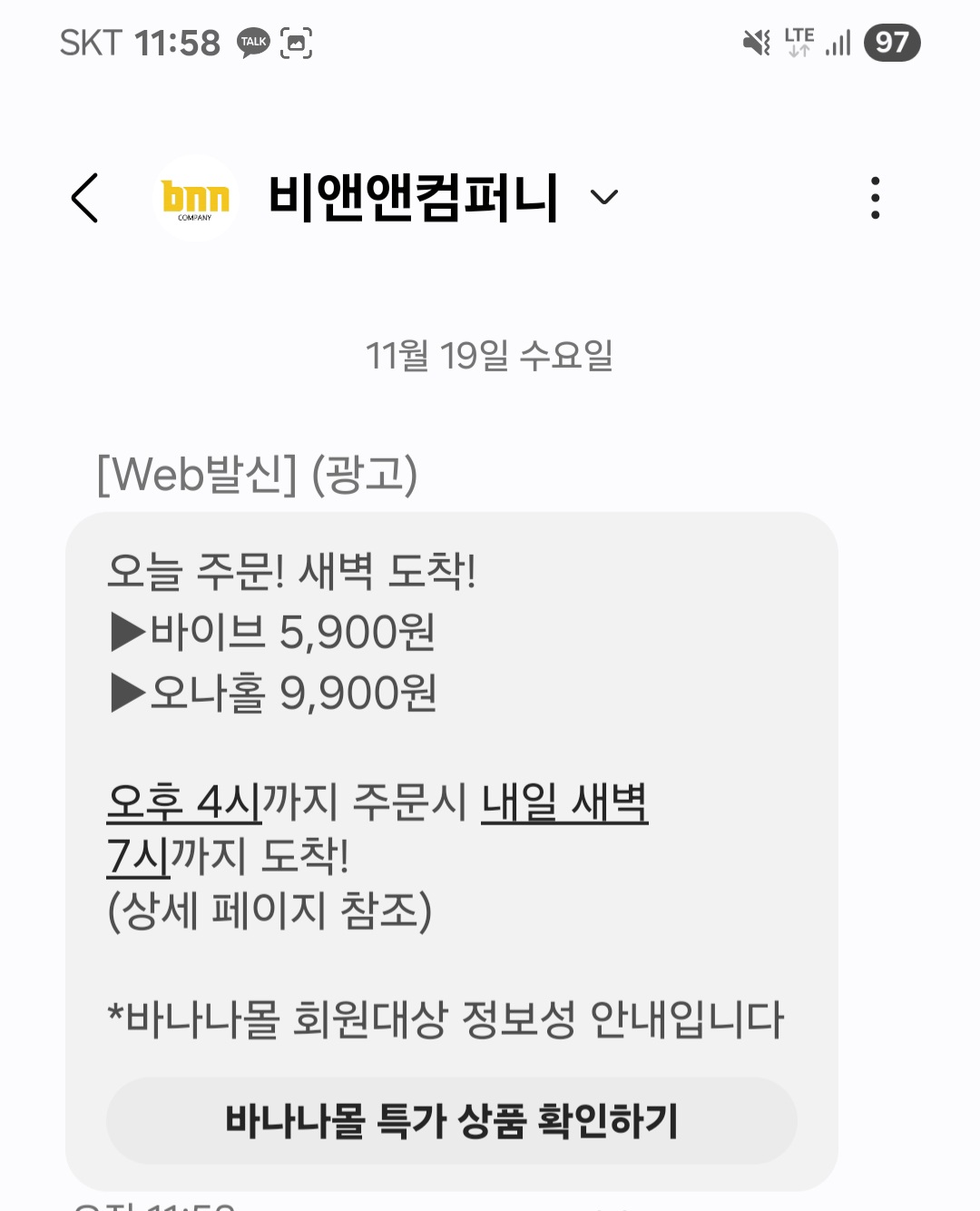Open the 비앤앤컴퍼니 profile picture
980x1211 pixels.
196,198
